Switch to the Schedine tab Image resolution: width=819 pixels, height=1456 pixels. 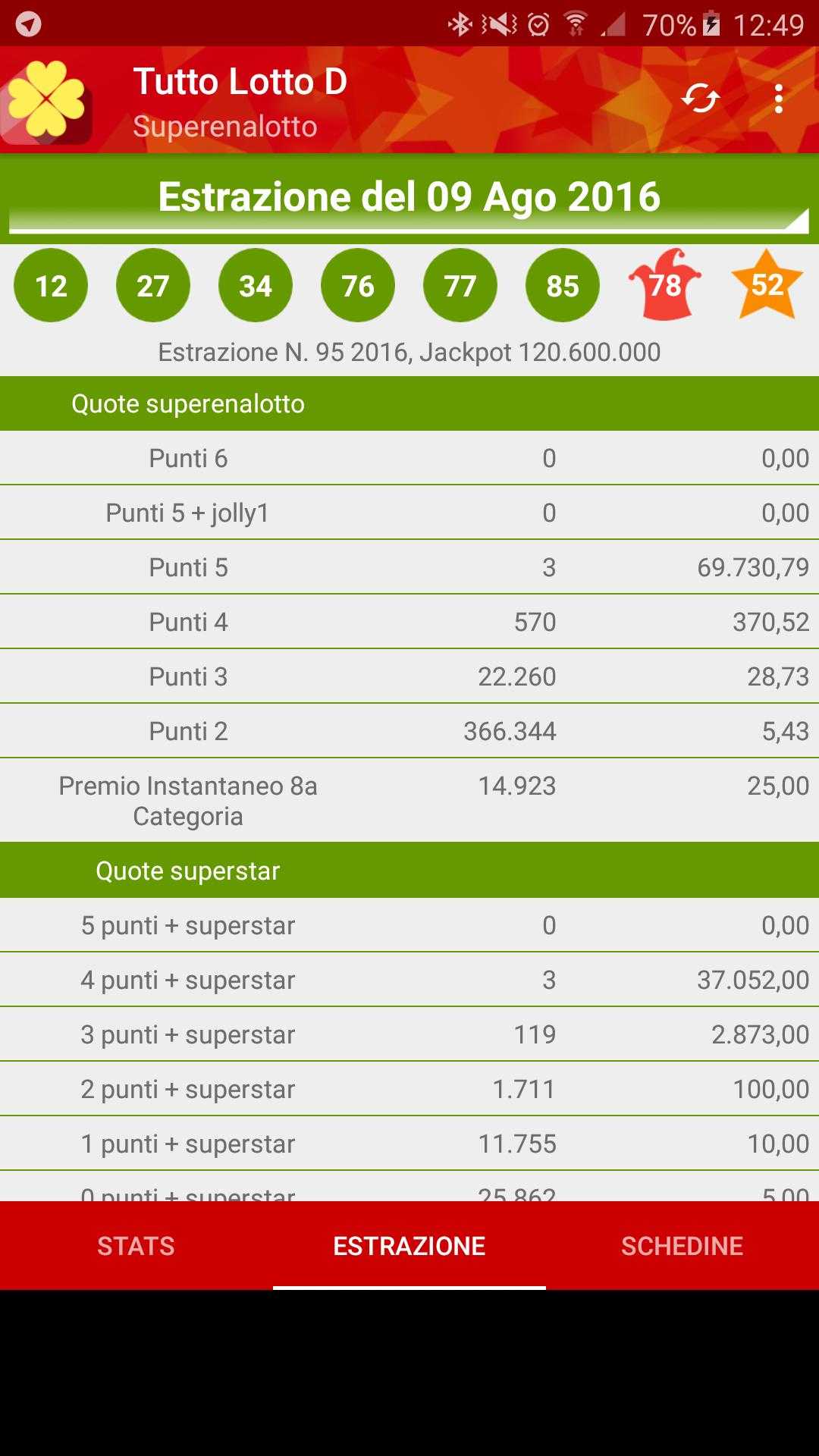click(x=682, y=1246)
